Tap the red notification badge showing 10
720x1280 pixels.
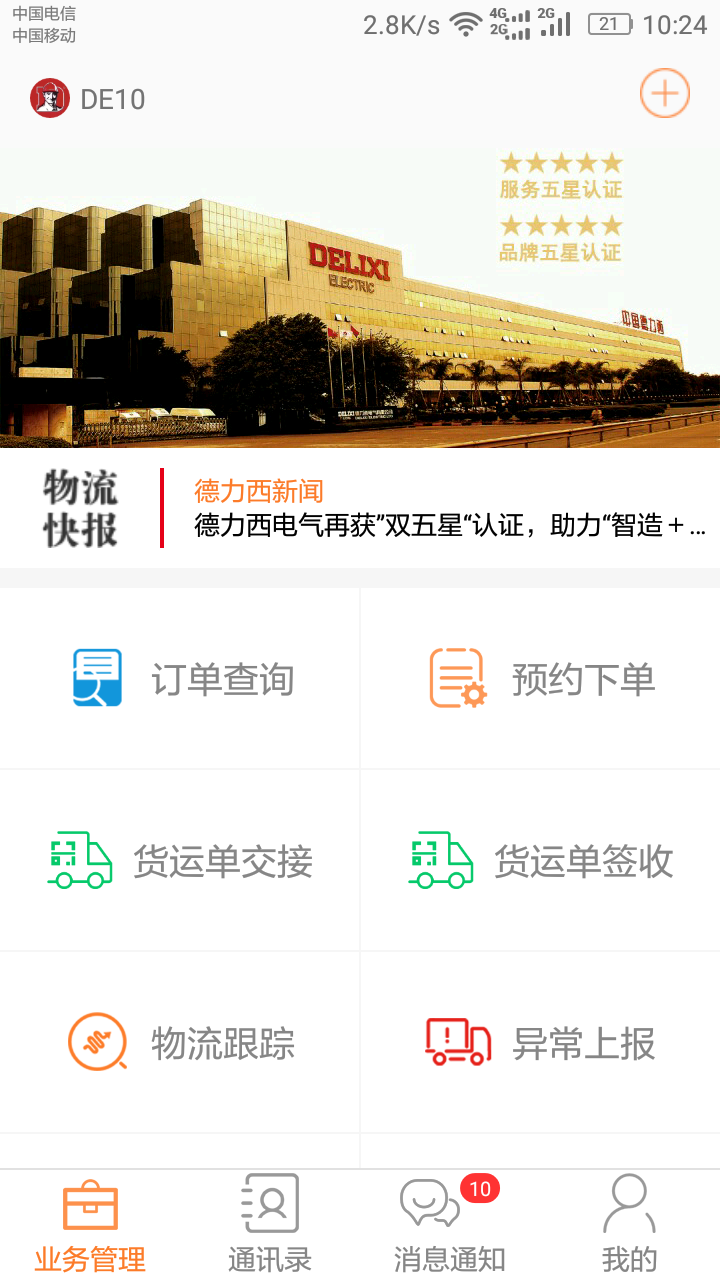coord(480,1190)
